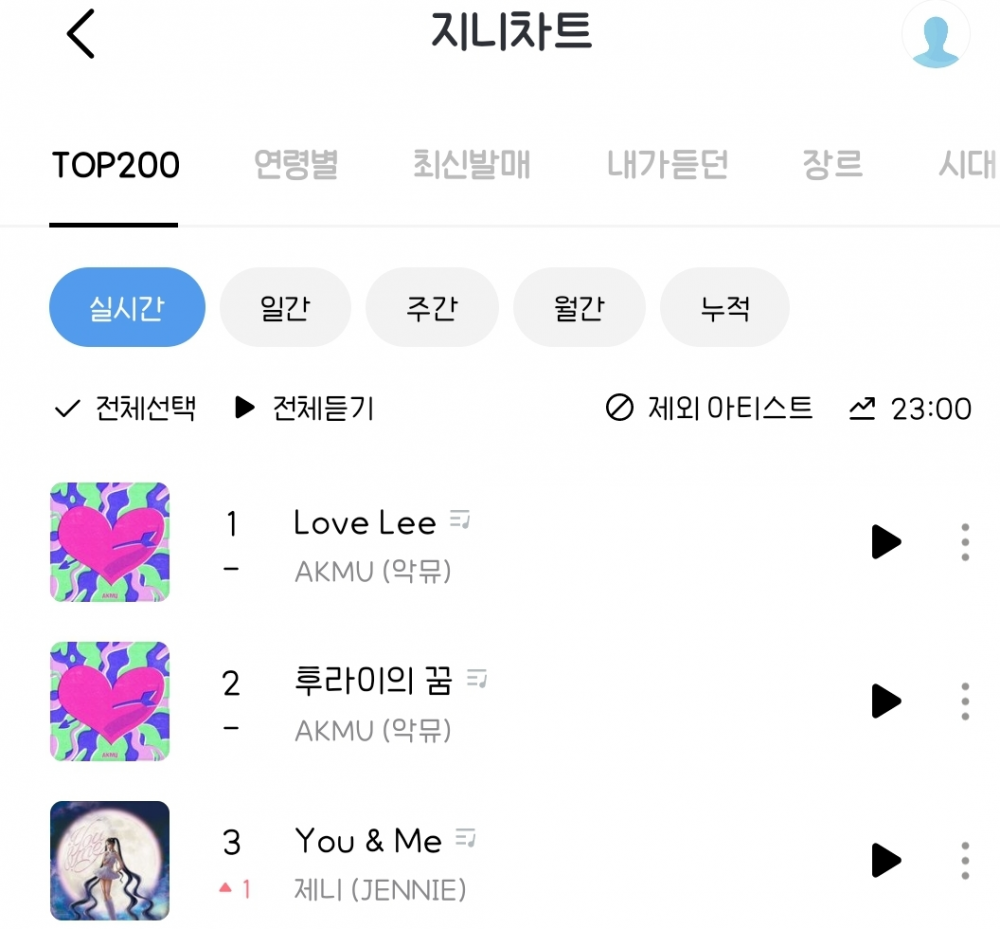Play You & Me by JENNIE
Screen dimensions: 1000x929
pos(885,860)
